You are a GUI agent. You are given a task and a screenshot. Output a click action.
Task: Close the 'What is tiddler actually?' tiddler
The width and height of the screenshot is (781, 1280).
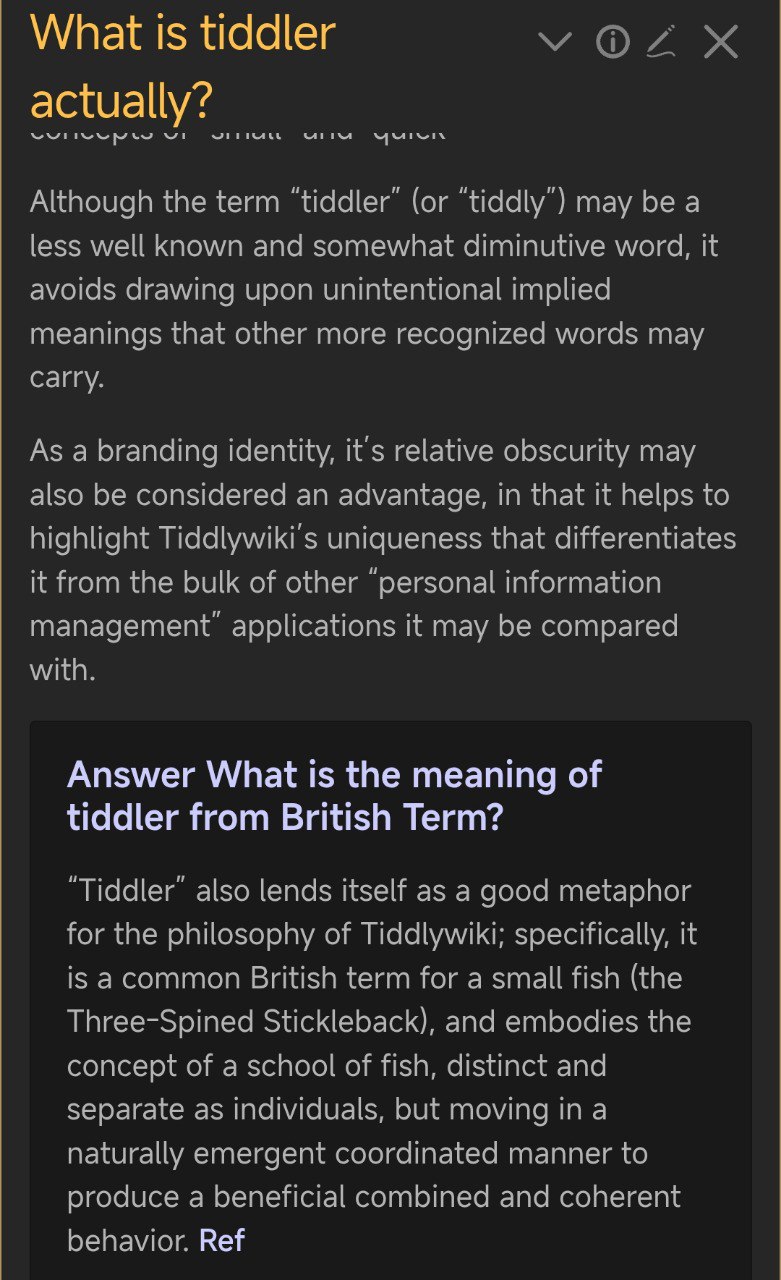tap(721, 42)
